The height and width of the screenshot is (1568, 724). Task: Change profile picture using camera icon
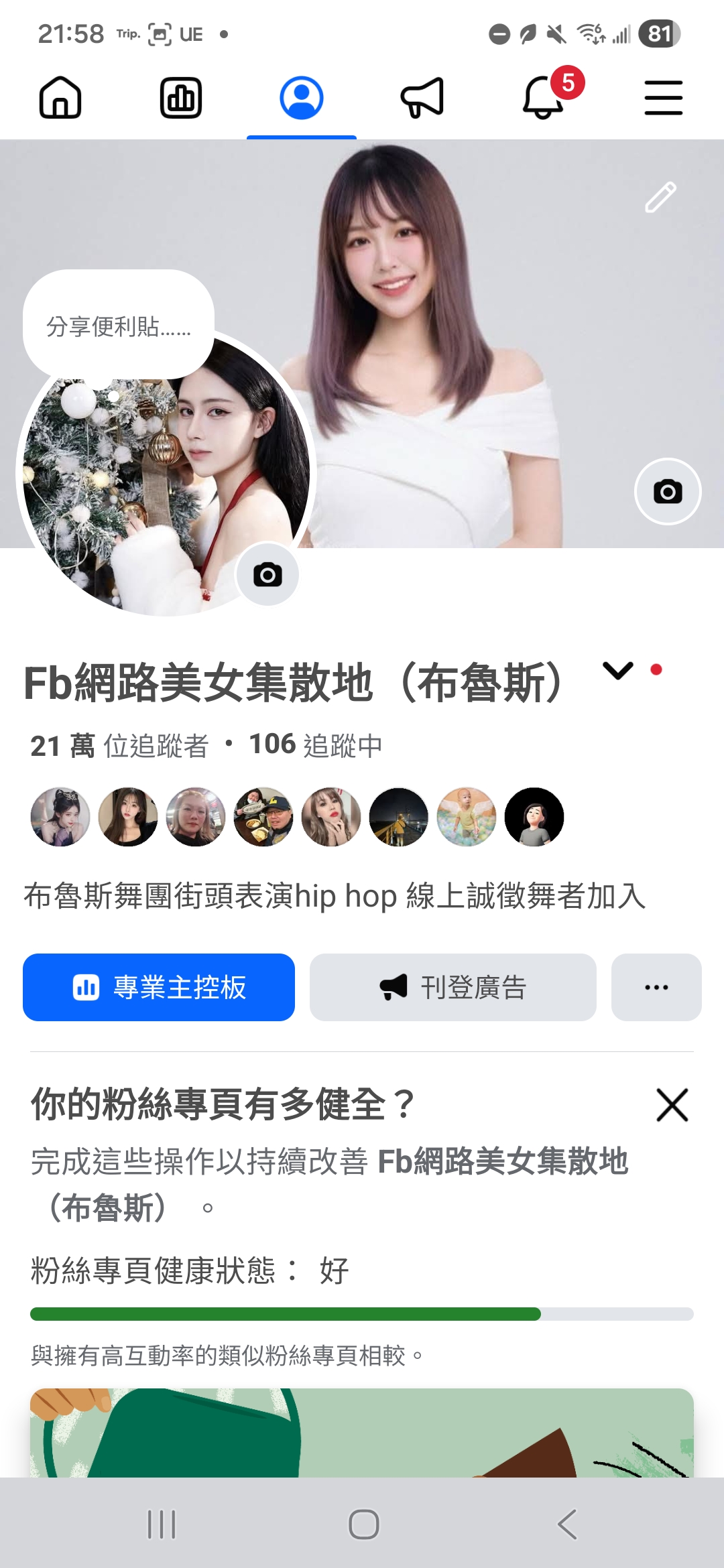click(267, 574)
